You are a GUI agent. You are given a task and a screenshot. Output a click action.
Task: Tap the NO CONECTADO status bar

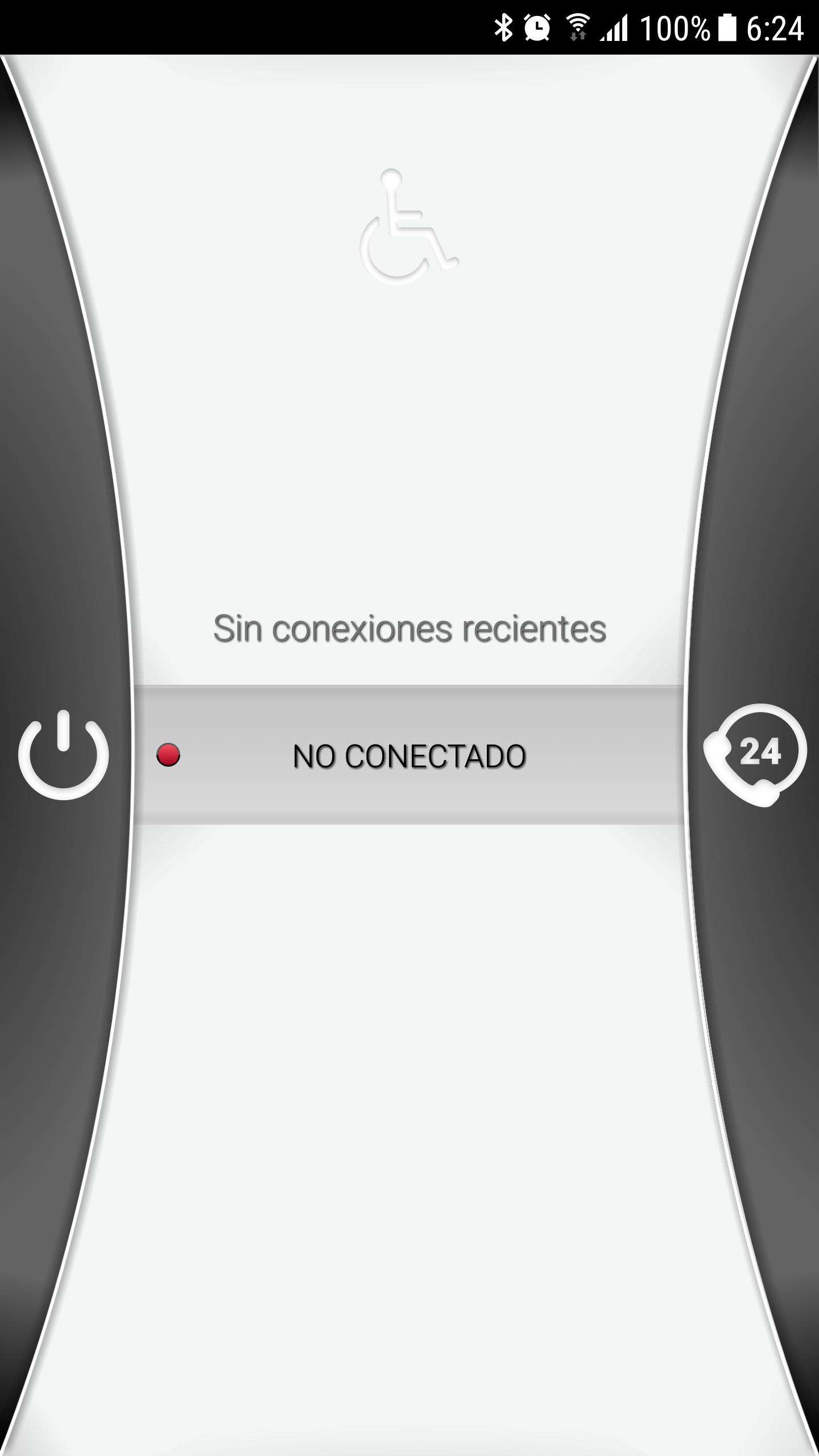point(408,755)
